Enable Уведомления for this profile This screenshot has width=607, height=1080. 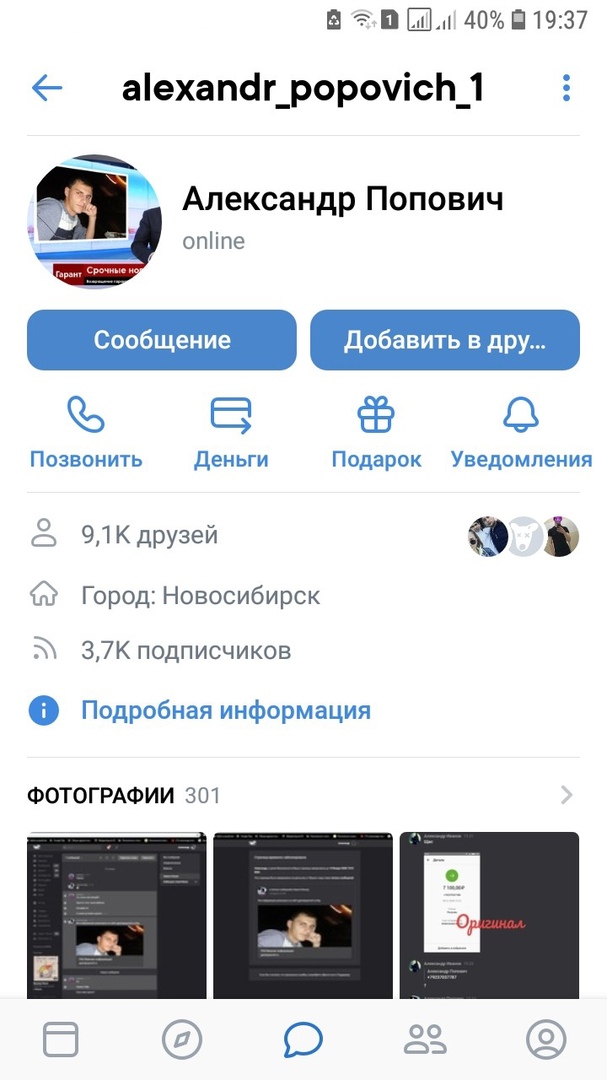pyautogui.click(x=521, y=432)
